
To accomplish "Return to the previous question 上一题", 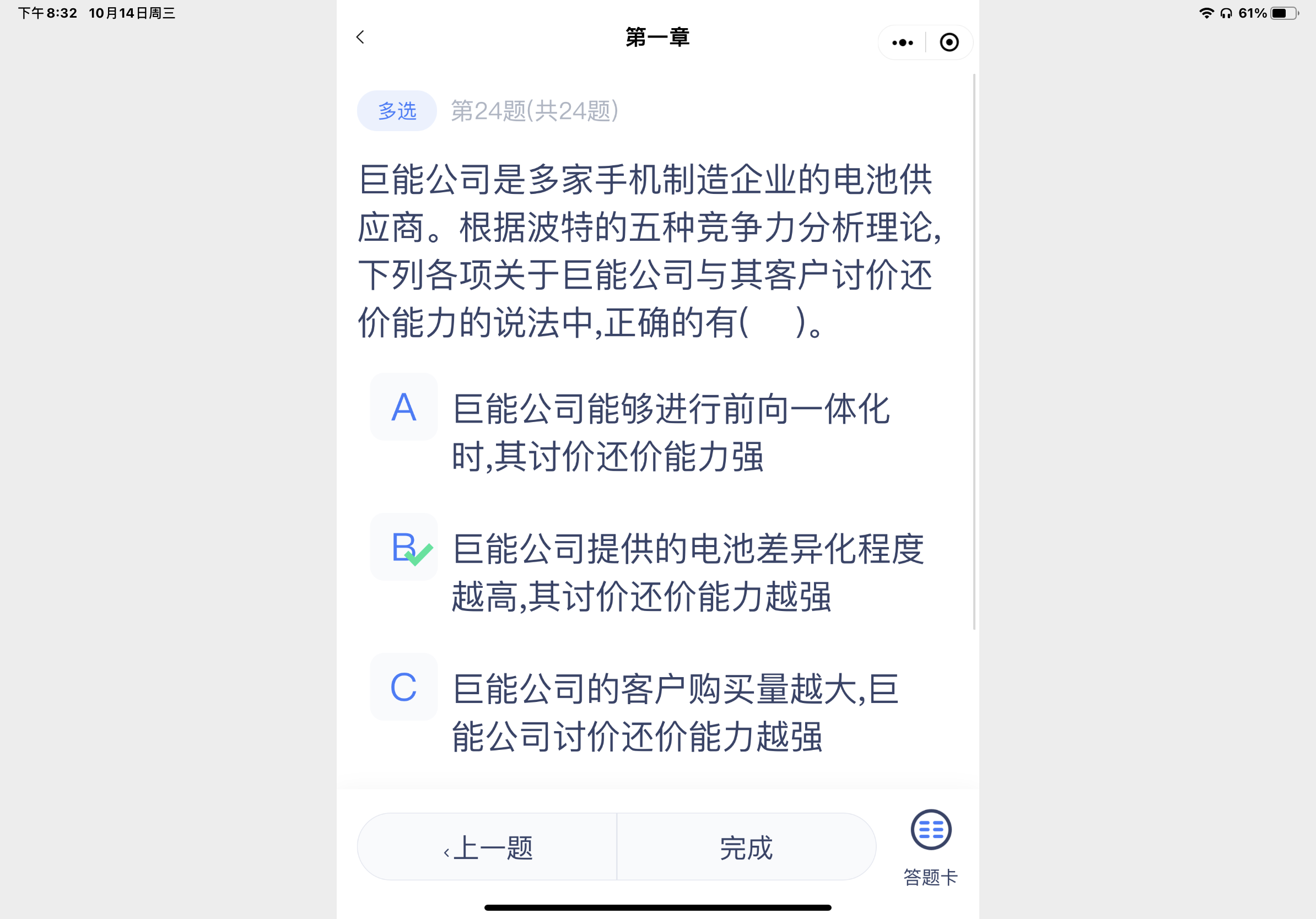I will (x=487, y=847).
